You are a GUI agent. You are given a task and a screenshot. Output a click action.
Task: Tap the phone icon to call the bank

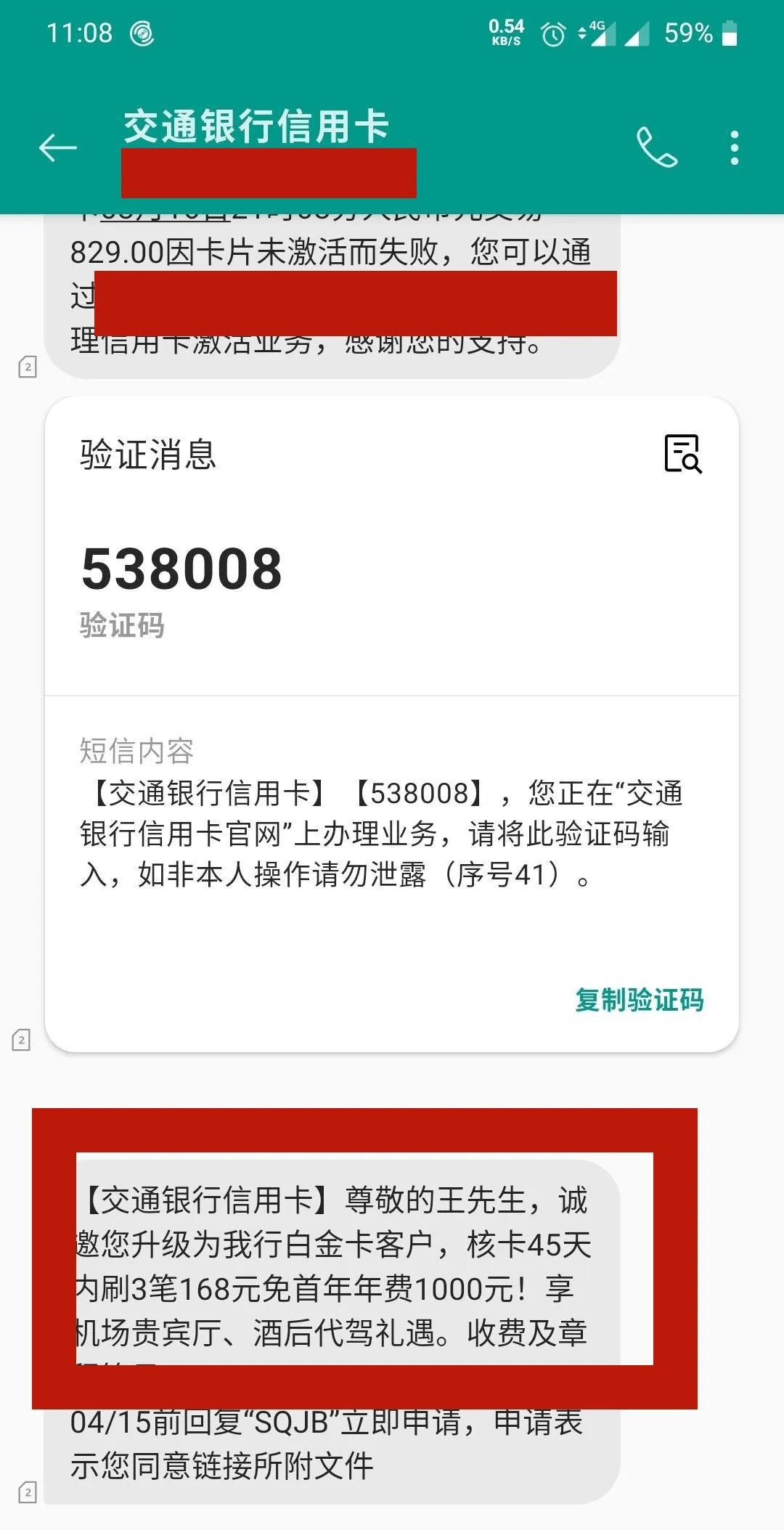[656, 147]
